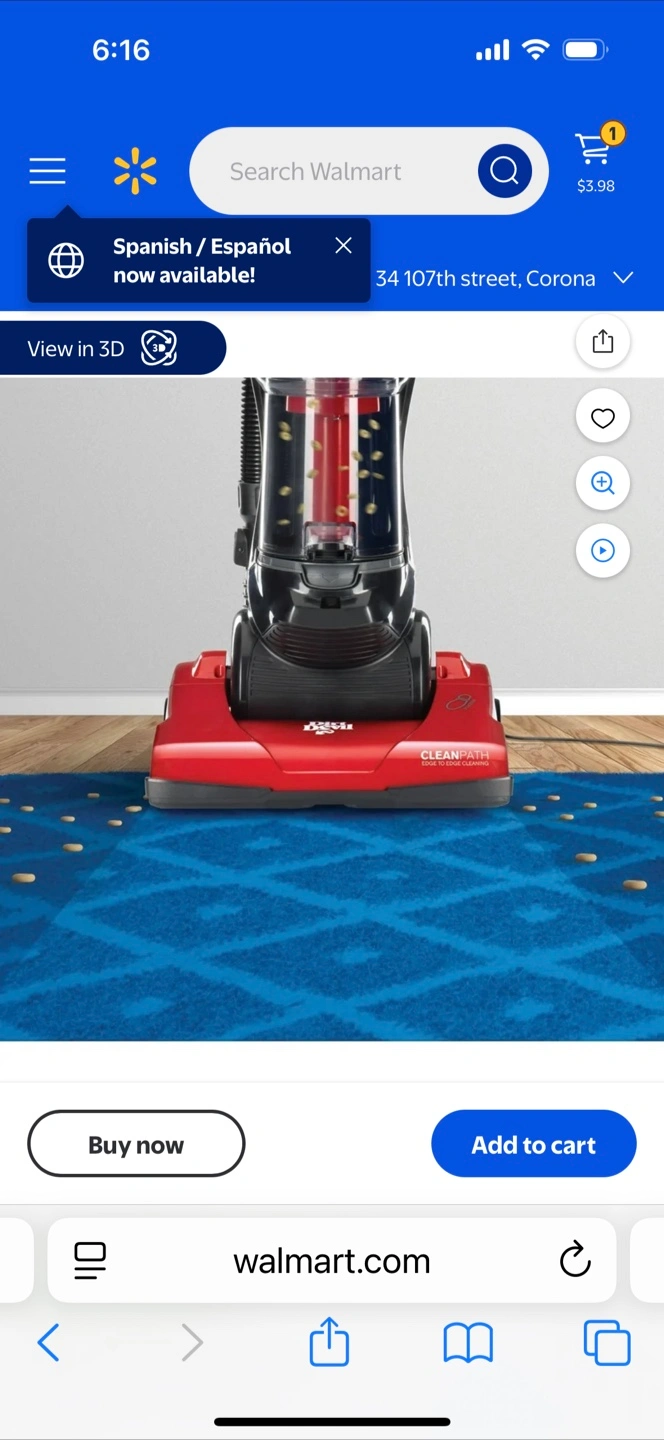664x1440 pixels.
Task: Open Safari bookmarks
Action: coord(468,1343)
